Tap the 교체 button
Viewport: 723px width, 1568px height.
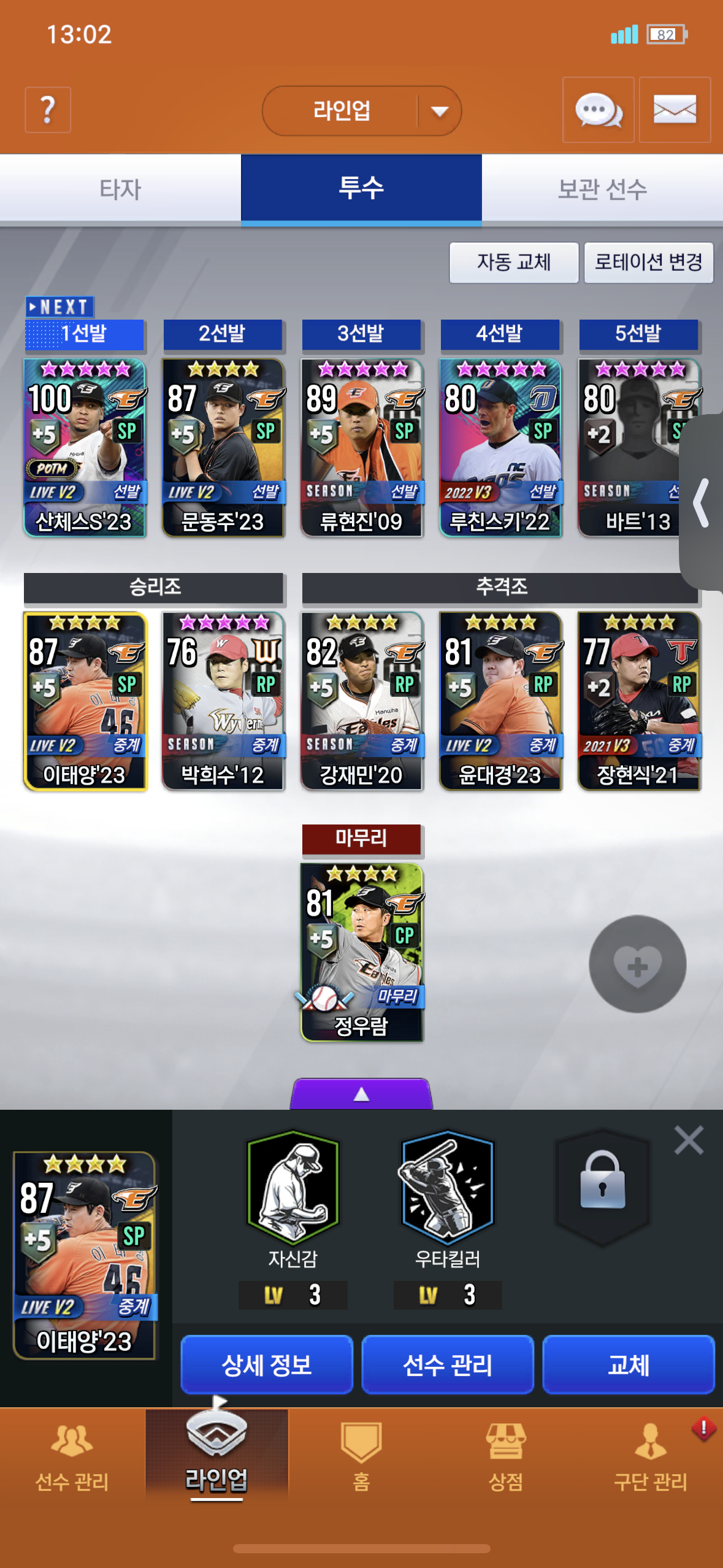point(629,1365)
